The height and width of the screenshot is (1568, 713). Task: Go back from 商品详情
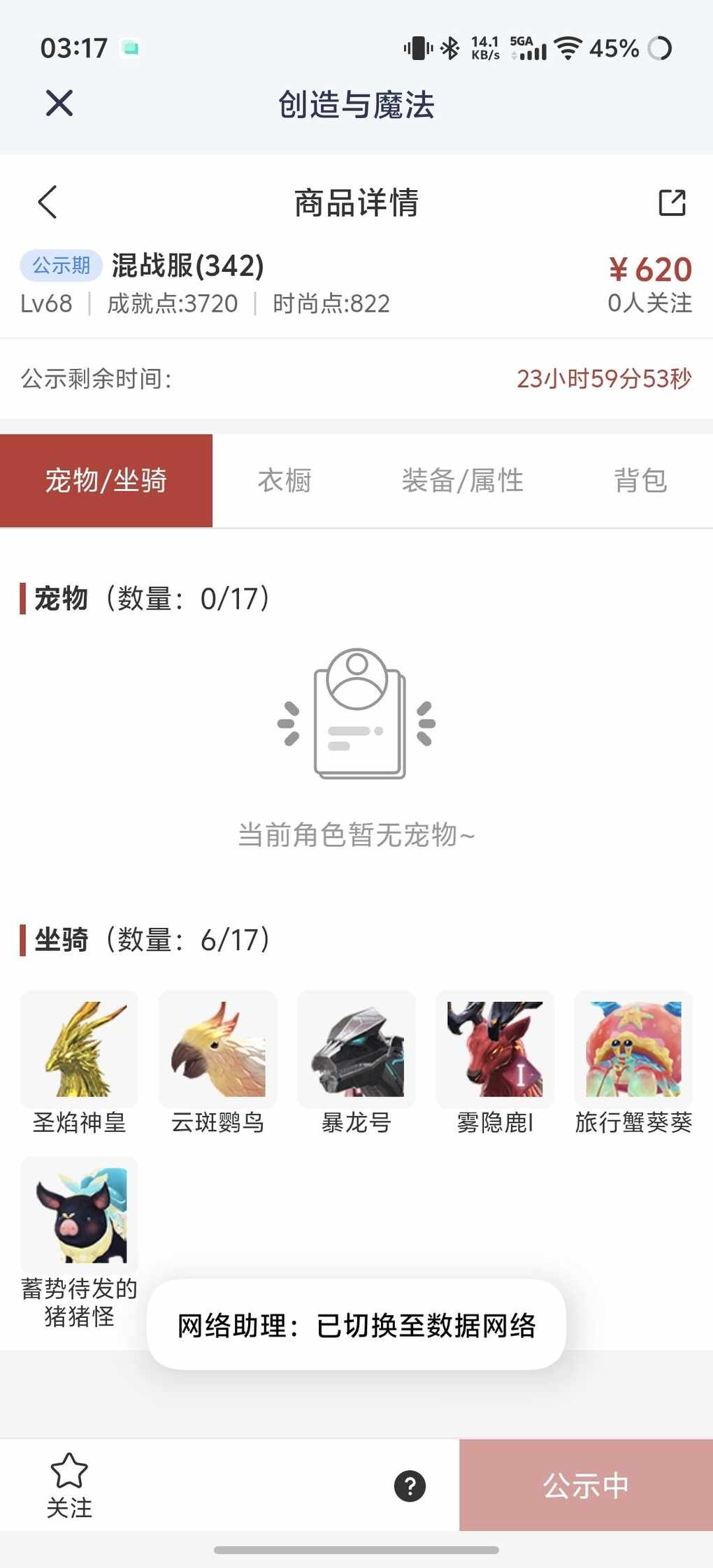[48, 203]
